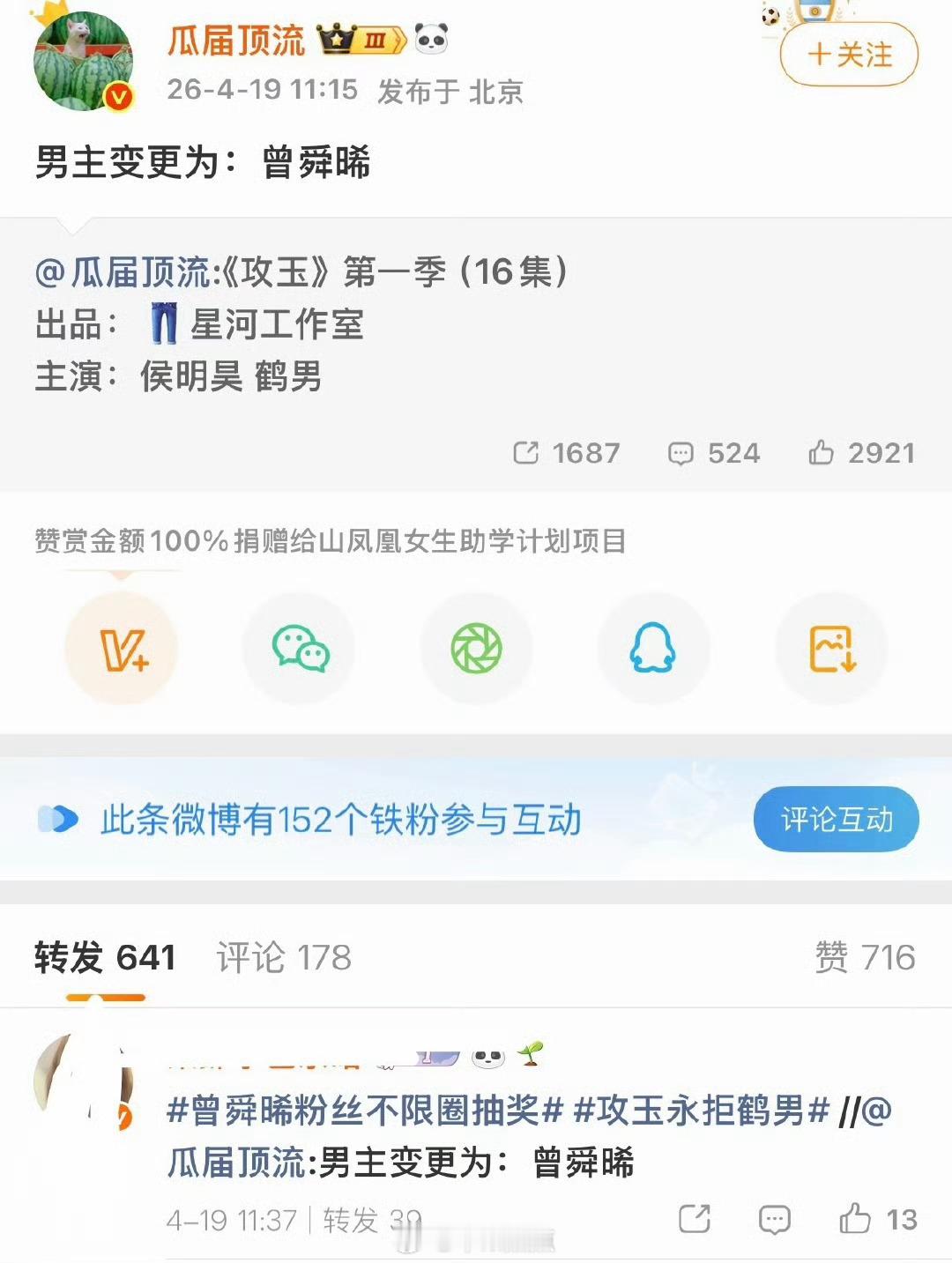
Task: Tap the save image download icon
Action: [830, 648]
